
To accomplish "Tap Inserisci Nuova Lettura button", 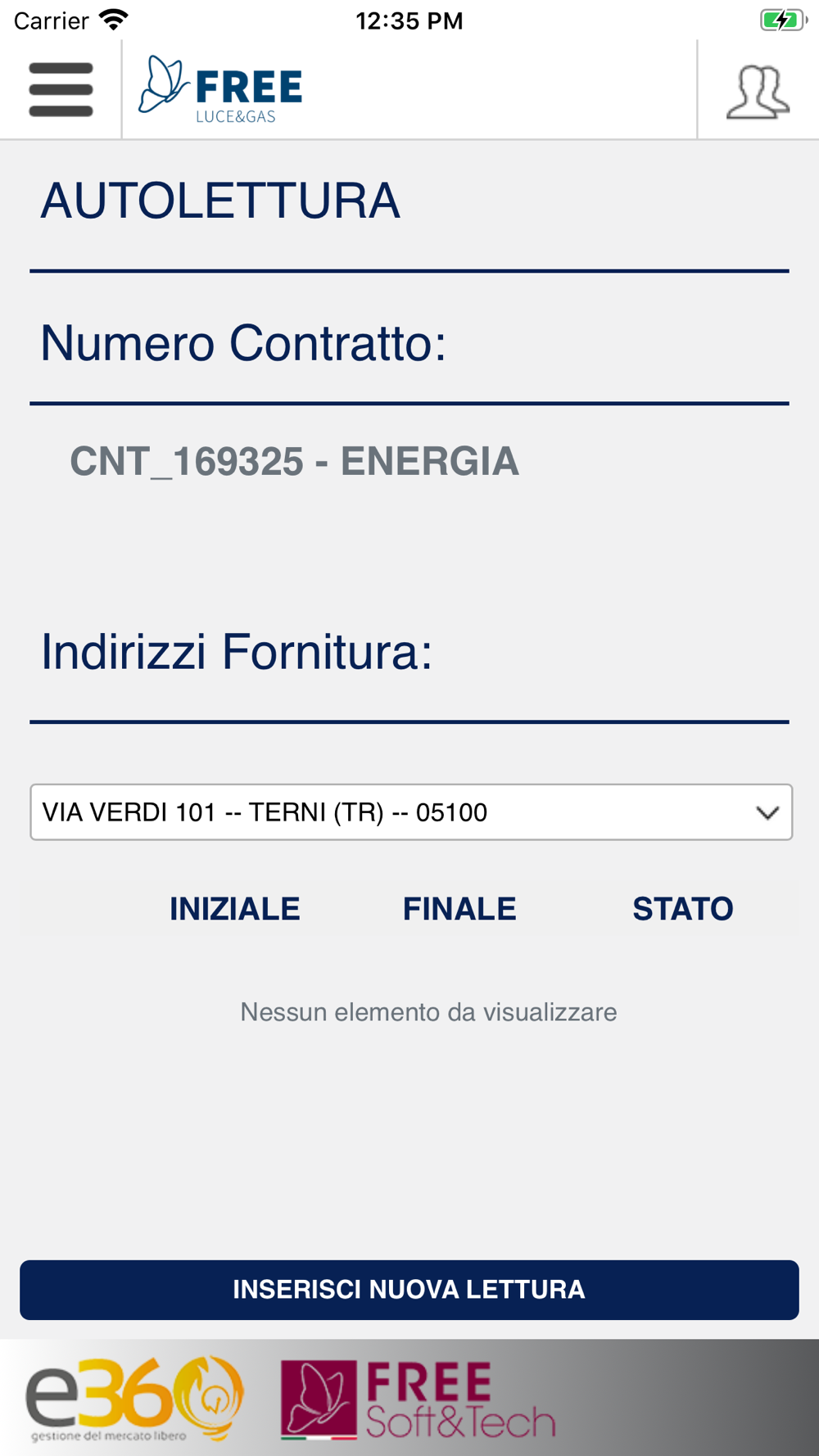I will point(409,1290).
